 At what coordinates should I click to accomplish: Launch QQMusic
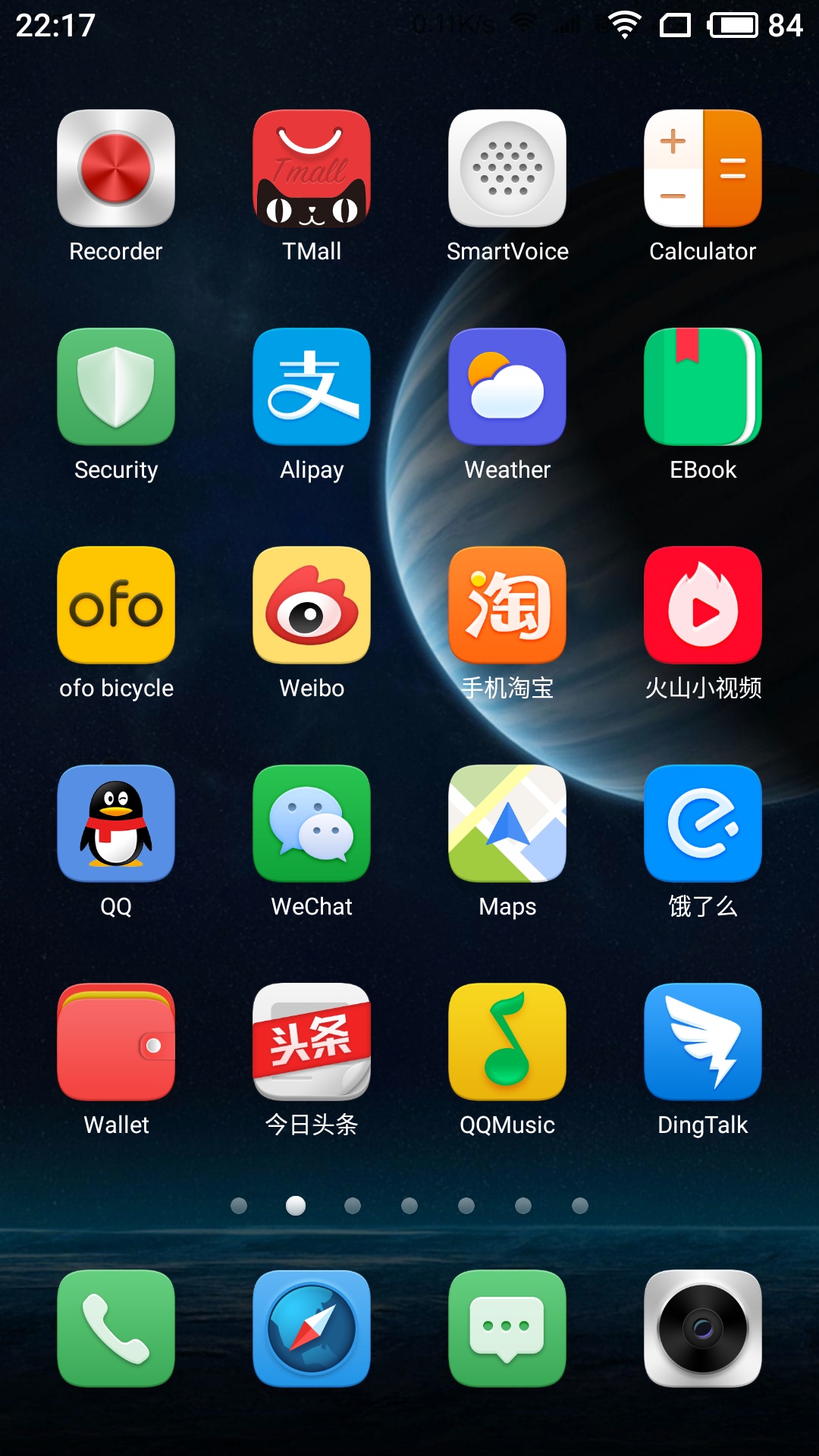point(507,1042)
